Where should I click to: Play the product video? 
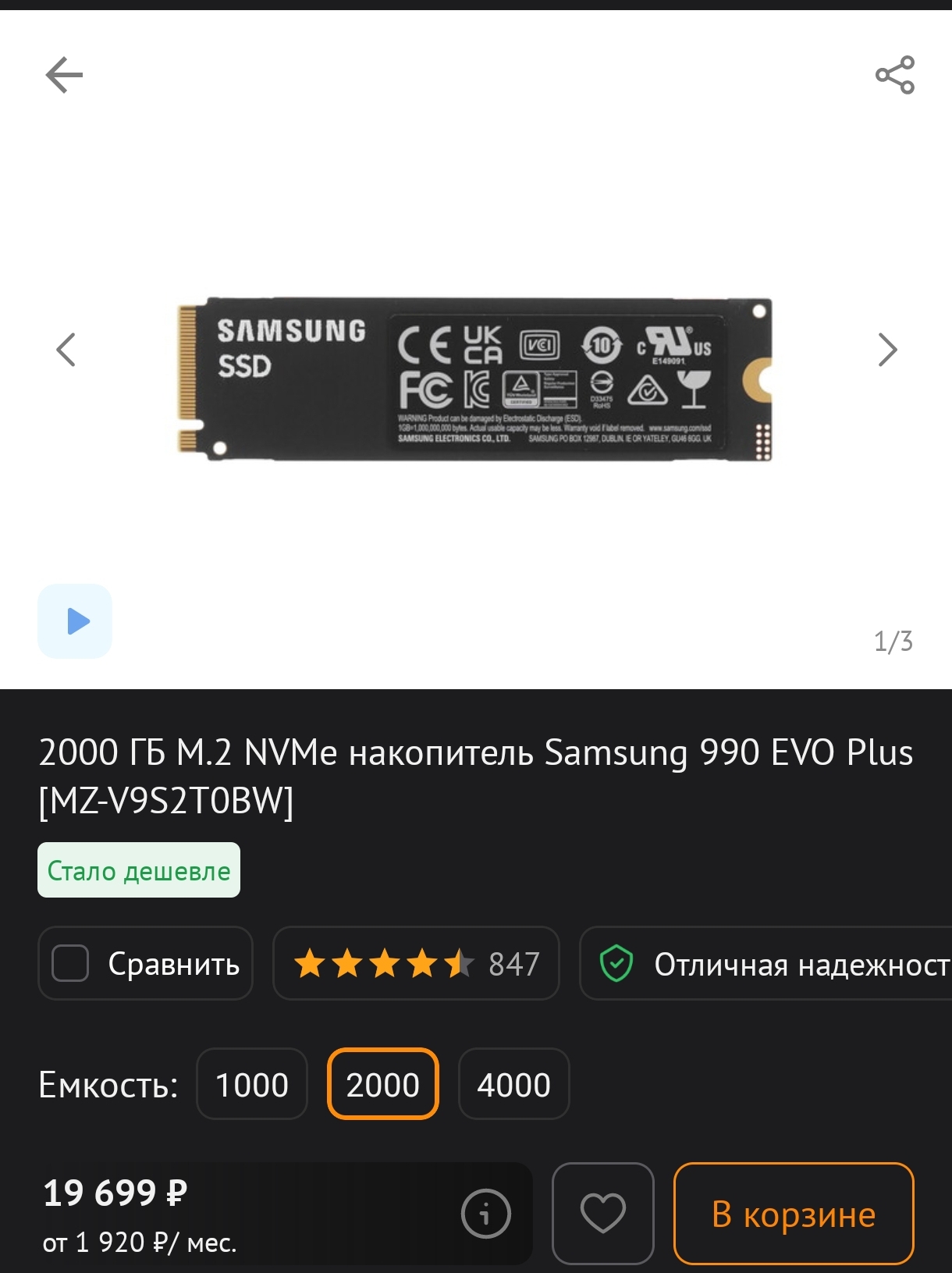click(x=76, y=621)
